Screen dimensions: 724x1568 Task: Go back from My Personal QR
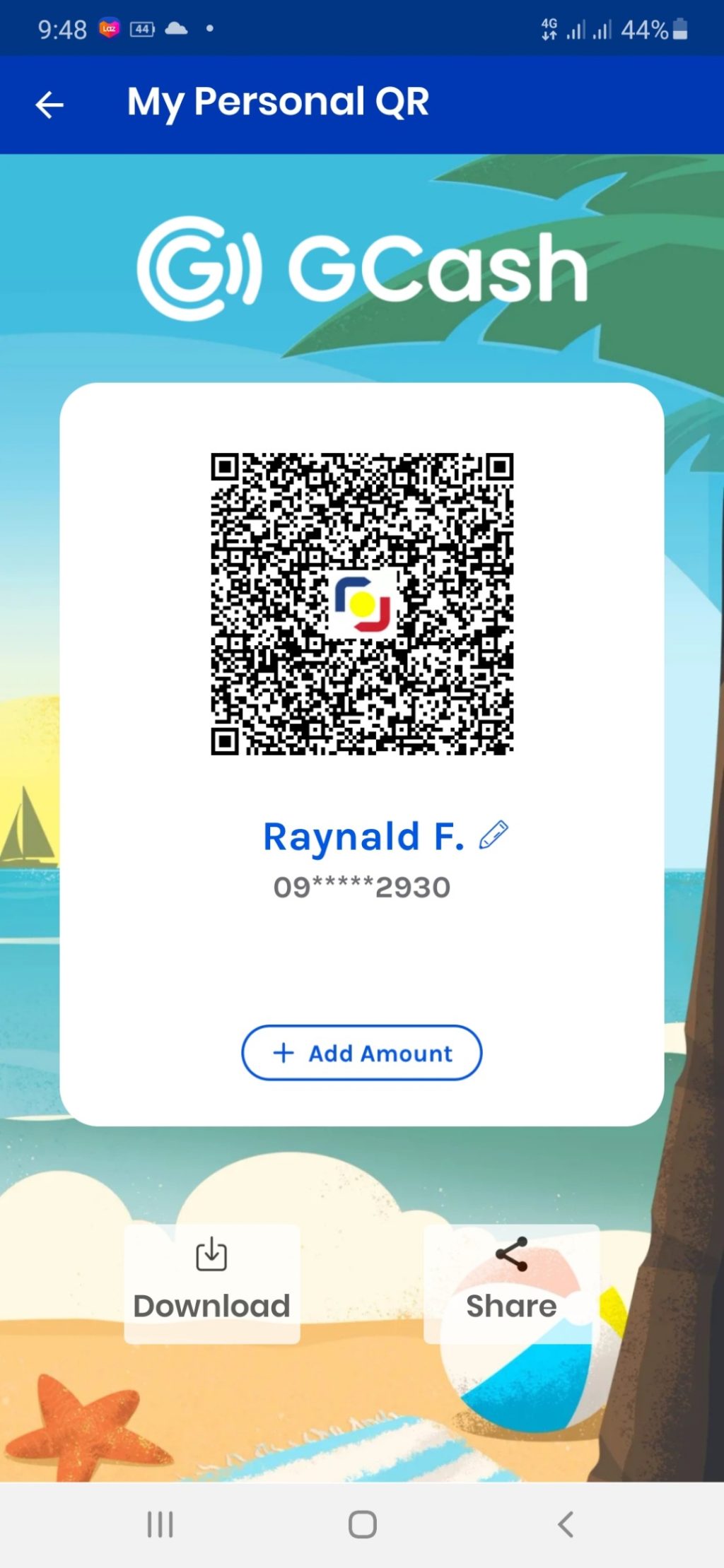(x=49, y=105)
